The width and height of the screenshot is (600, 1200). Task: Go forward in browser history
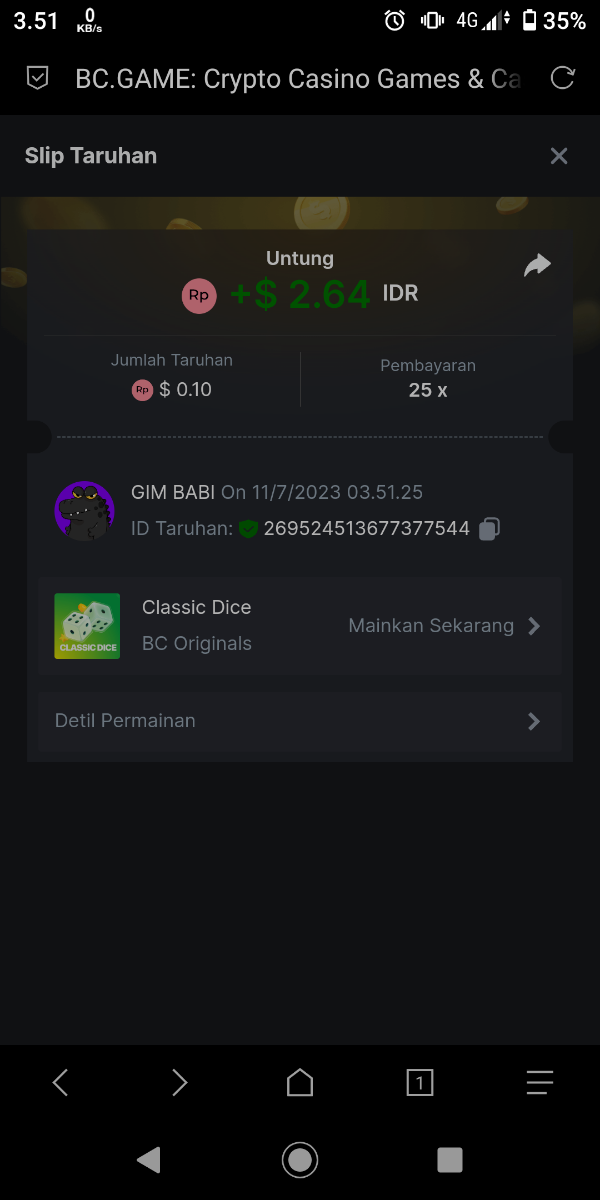[180, 1082]
